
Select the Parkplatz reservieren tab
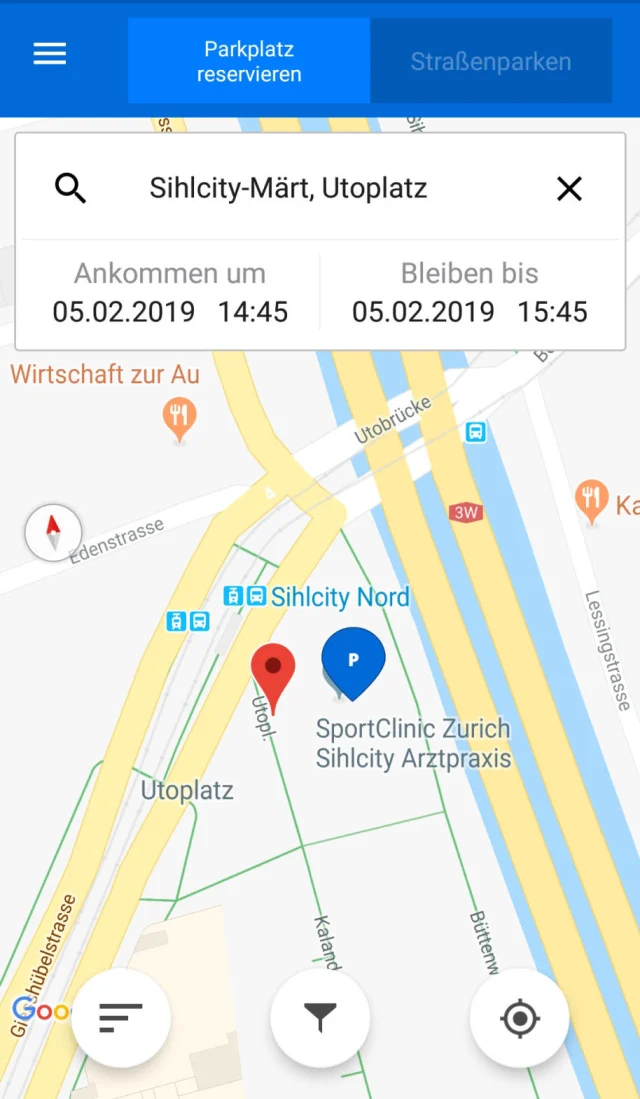[249, 61]
